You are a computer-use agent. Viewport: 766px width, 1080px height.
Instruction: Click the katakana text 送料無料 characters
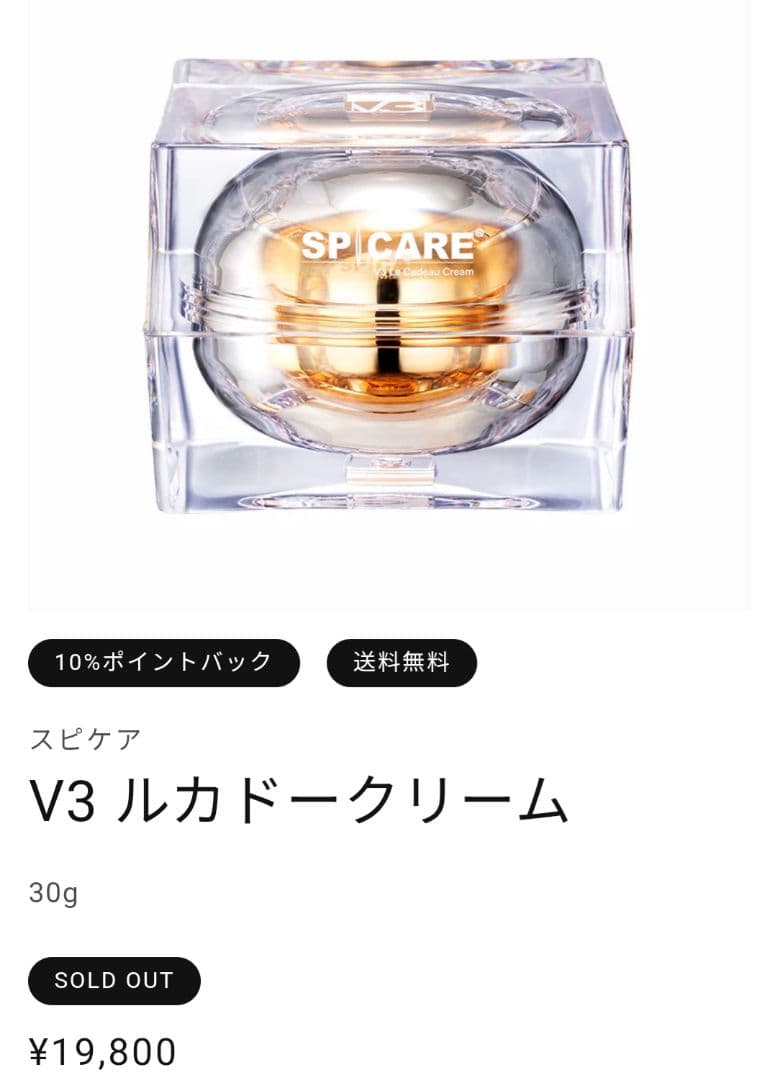pos(401,659)
